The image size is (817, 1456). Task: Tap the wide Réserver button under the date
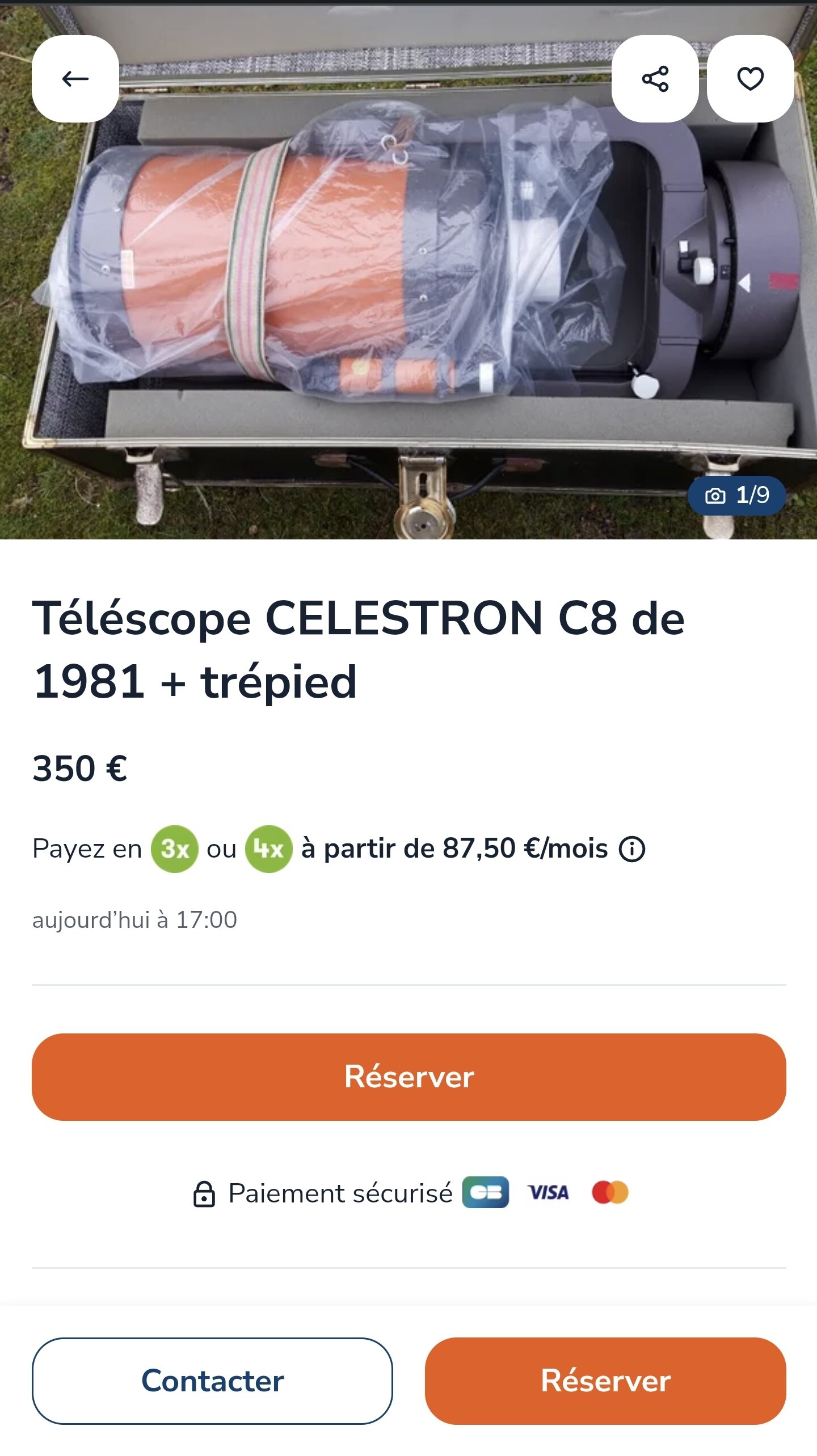(408, 1077)
